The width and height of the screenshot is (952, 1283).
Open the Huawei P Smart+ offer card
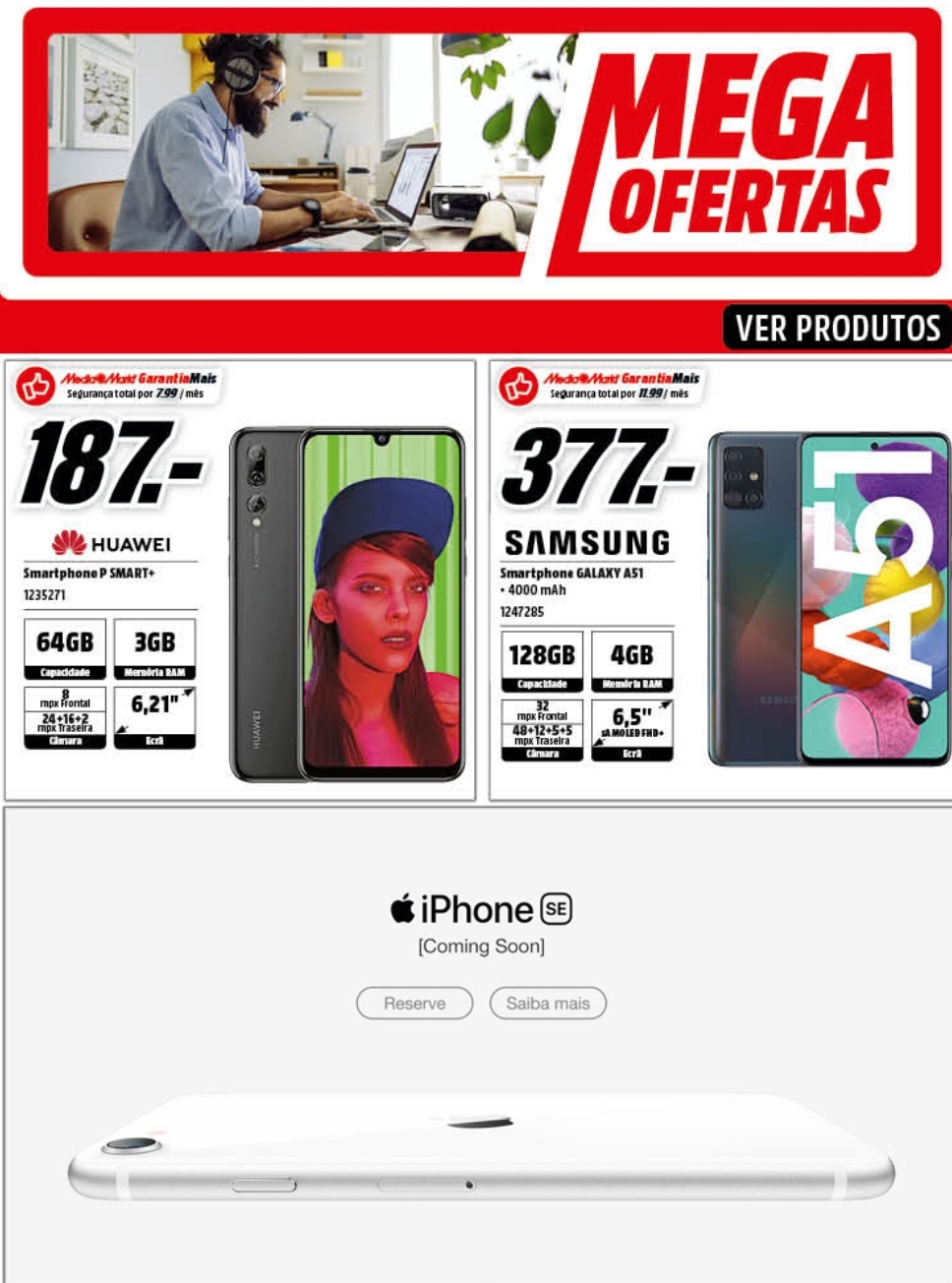[240, 580]
